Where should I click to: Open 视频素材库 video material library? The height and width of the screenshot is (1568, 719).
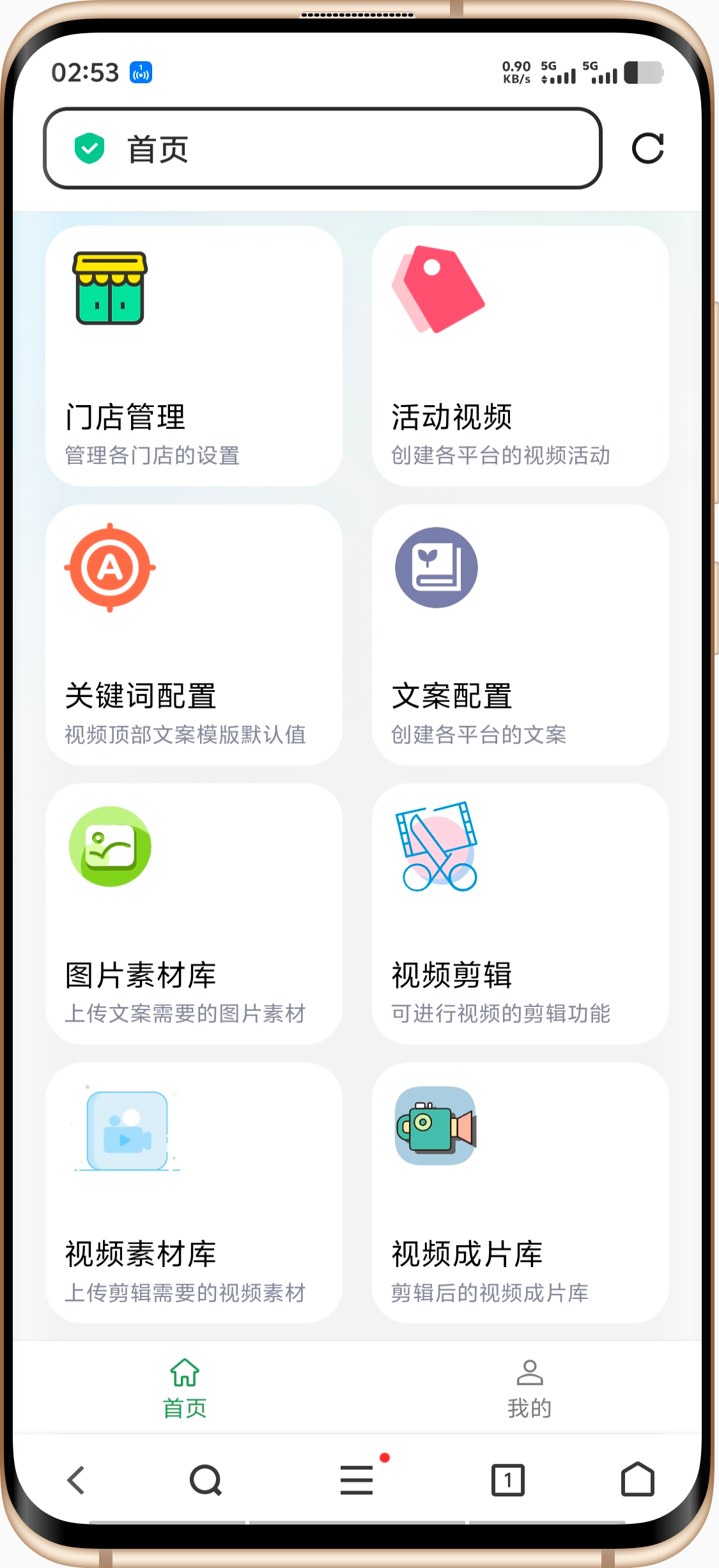point(194,1193)
